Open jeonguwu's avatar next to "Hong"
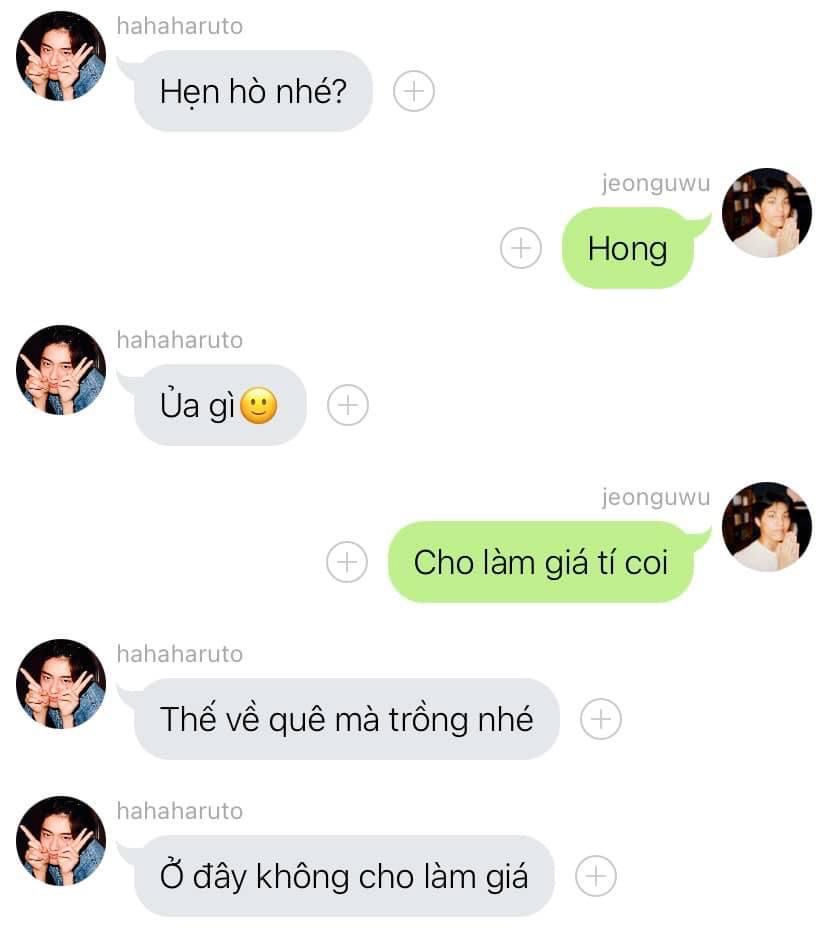Image resolution: width=828 pixels, height=931 pixels. 766,213
